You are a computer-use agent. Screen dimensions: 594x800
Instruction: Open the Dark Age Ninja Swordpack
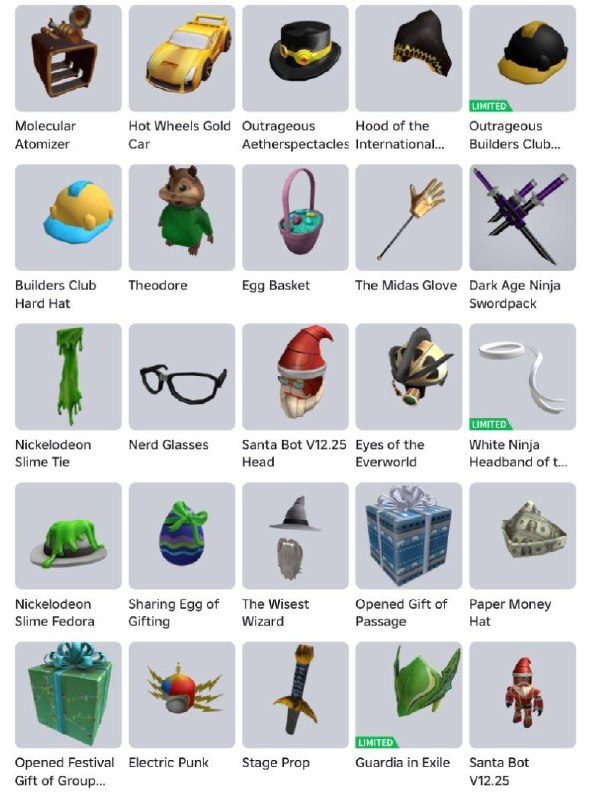[x=523, y=217]
